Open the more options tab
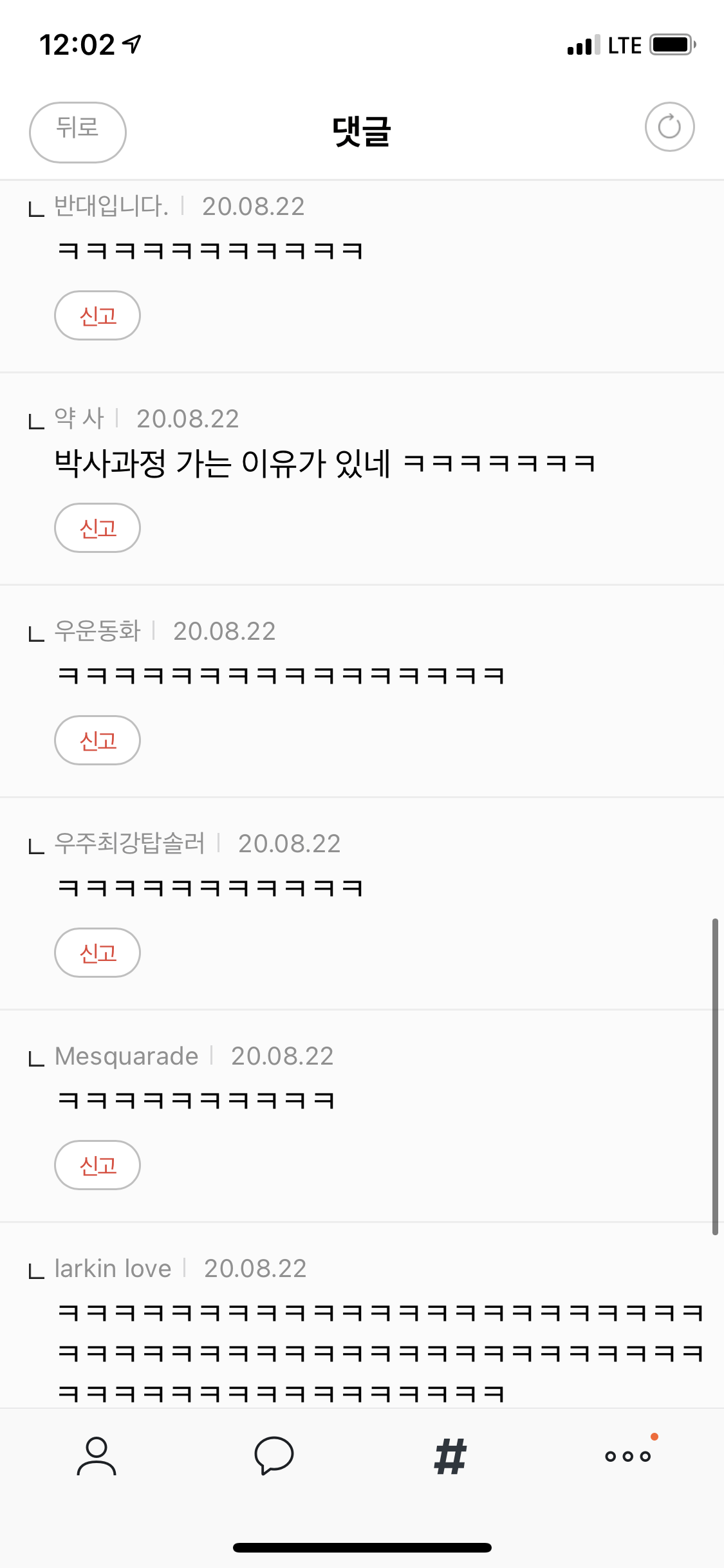Screen dimensions: 724x1568 point(628,1456)
